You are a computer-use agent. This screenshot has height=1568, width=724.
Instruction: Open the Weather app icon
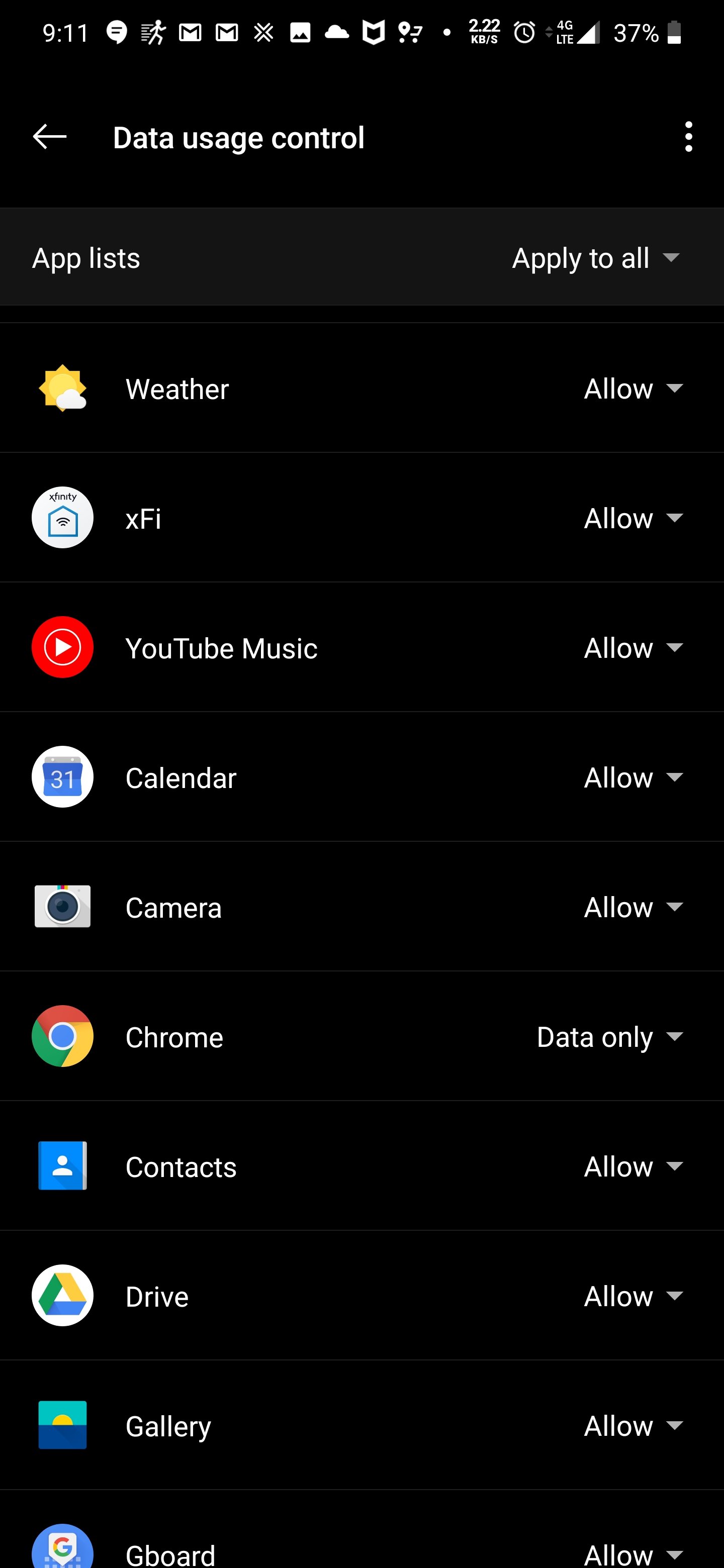coord(62,388)
